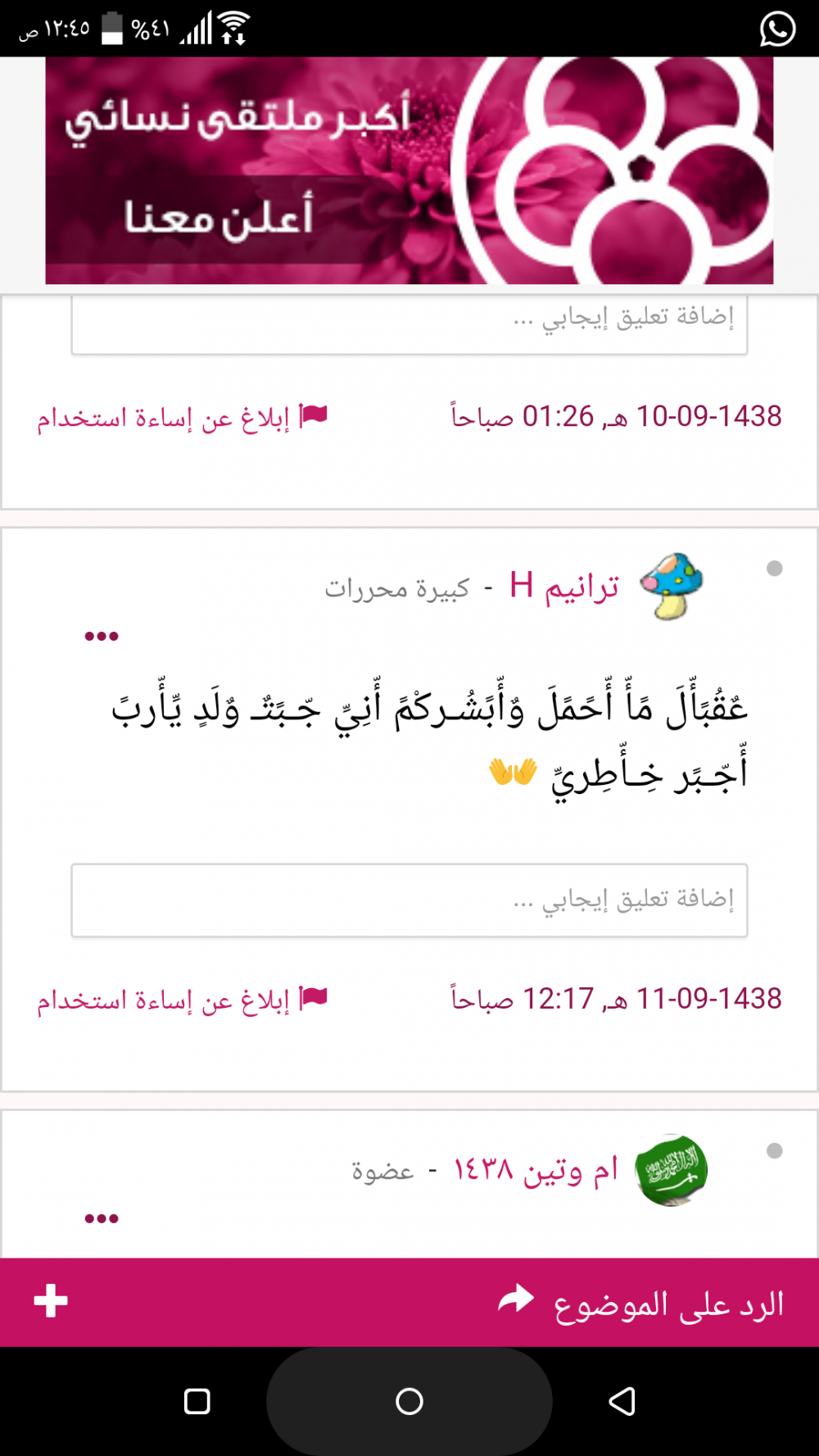Open ام وتين ١٤٣٨ user profile
Image resolution: width=819 pixels, height=1456 pixels.
(x=536, y=1170)
